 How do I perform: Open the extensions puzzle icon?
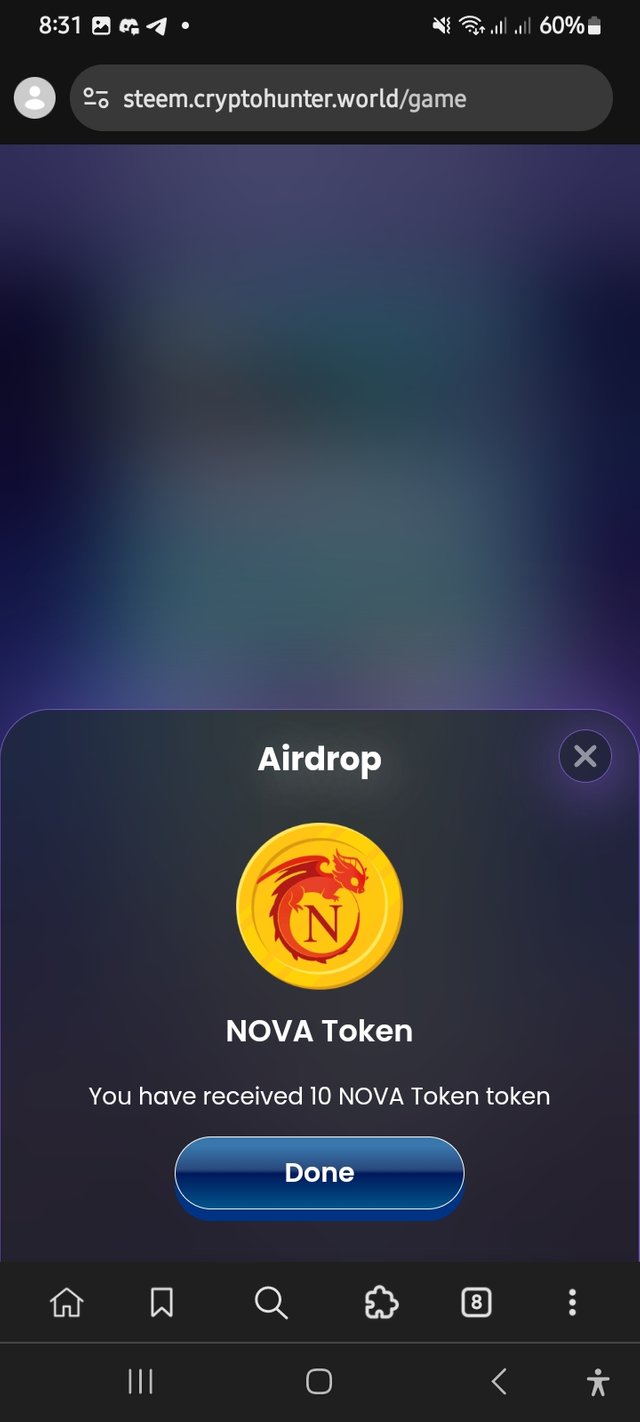click(381, 1302)
